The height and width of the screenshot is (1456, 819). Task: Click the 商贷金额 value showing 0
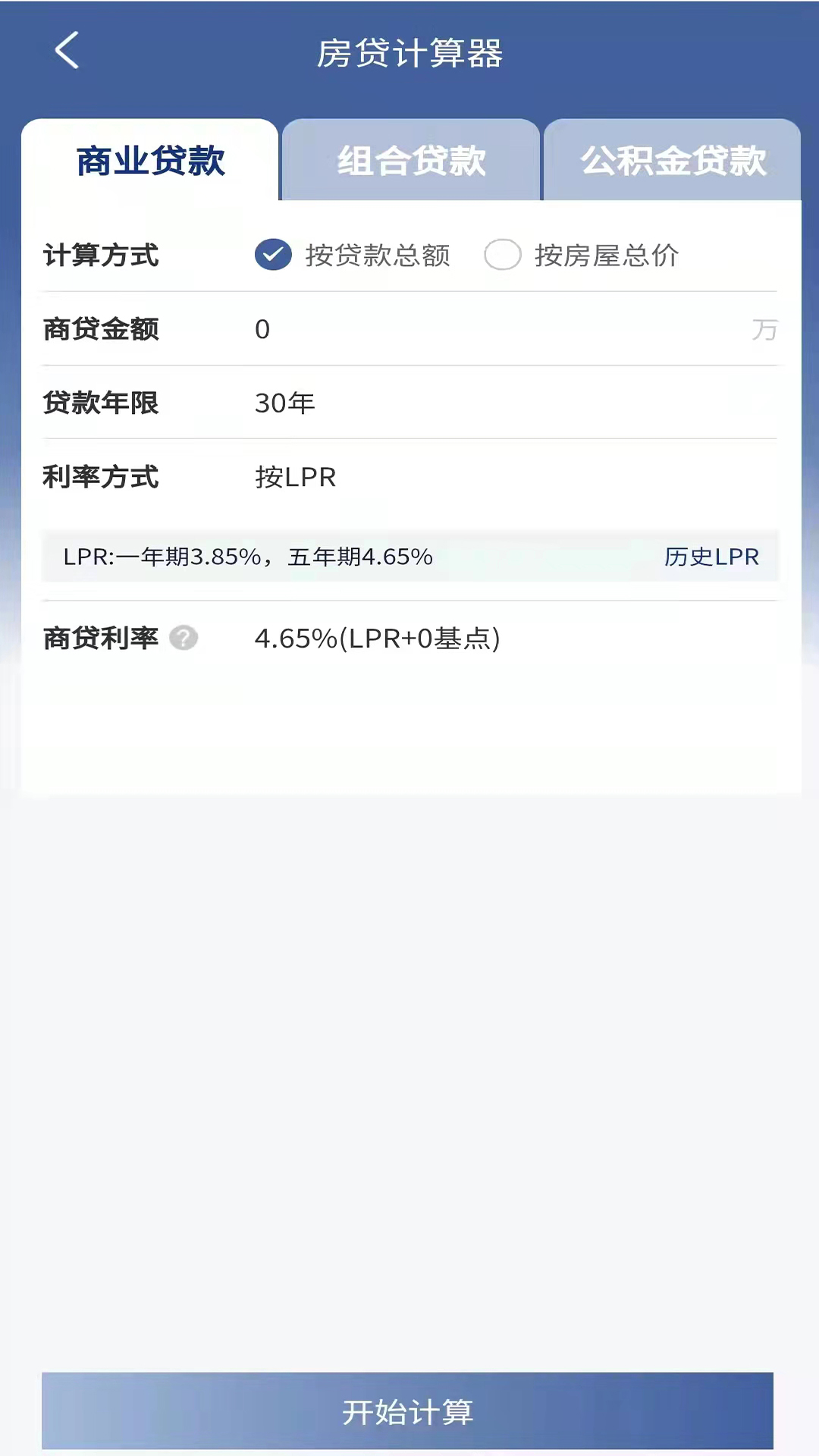[263, 329]
